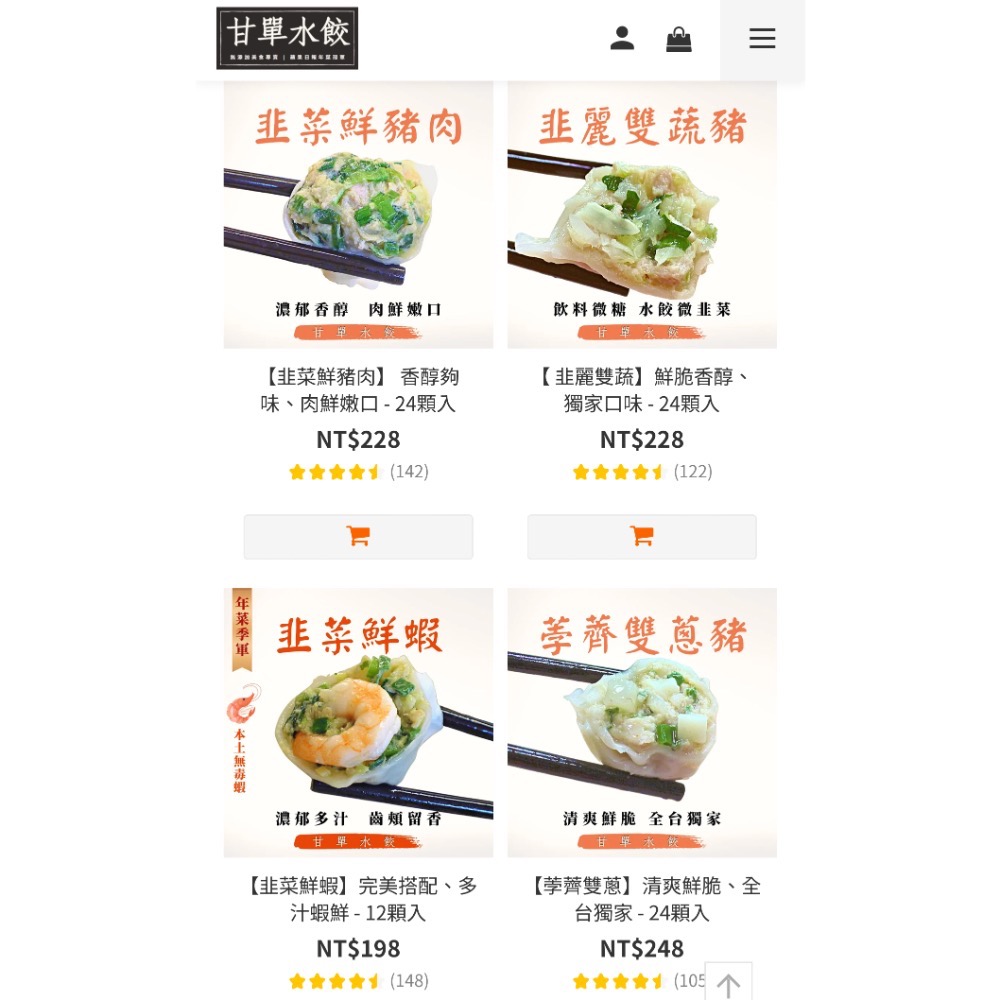The height and width of the screenshot is (1000, 1000).
Task: Add 韭麗雙蔬 to the cart
Action: 642,537
